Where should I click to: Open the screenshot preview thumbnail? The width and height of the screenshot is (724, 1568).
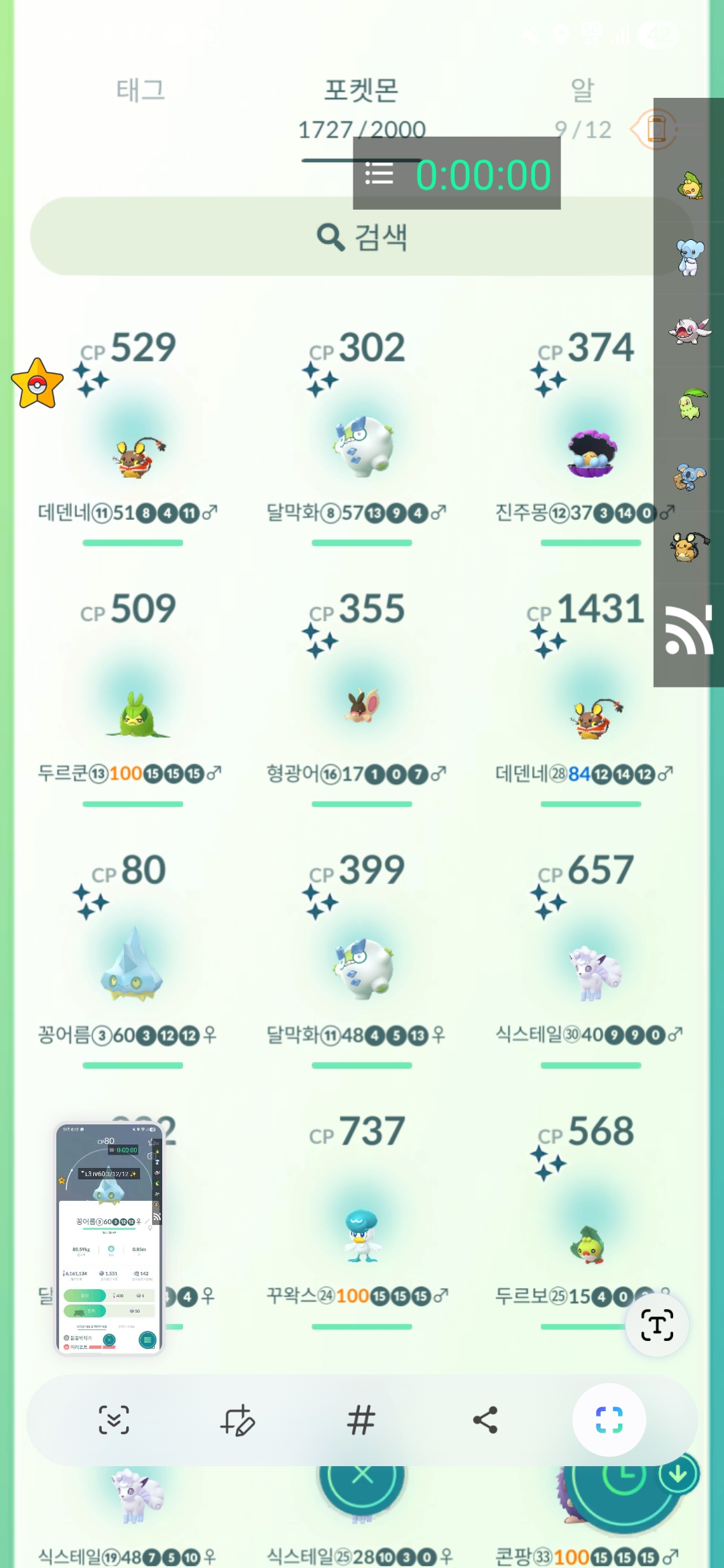pyautogui.click(x=109, y=1240)
